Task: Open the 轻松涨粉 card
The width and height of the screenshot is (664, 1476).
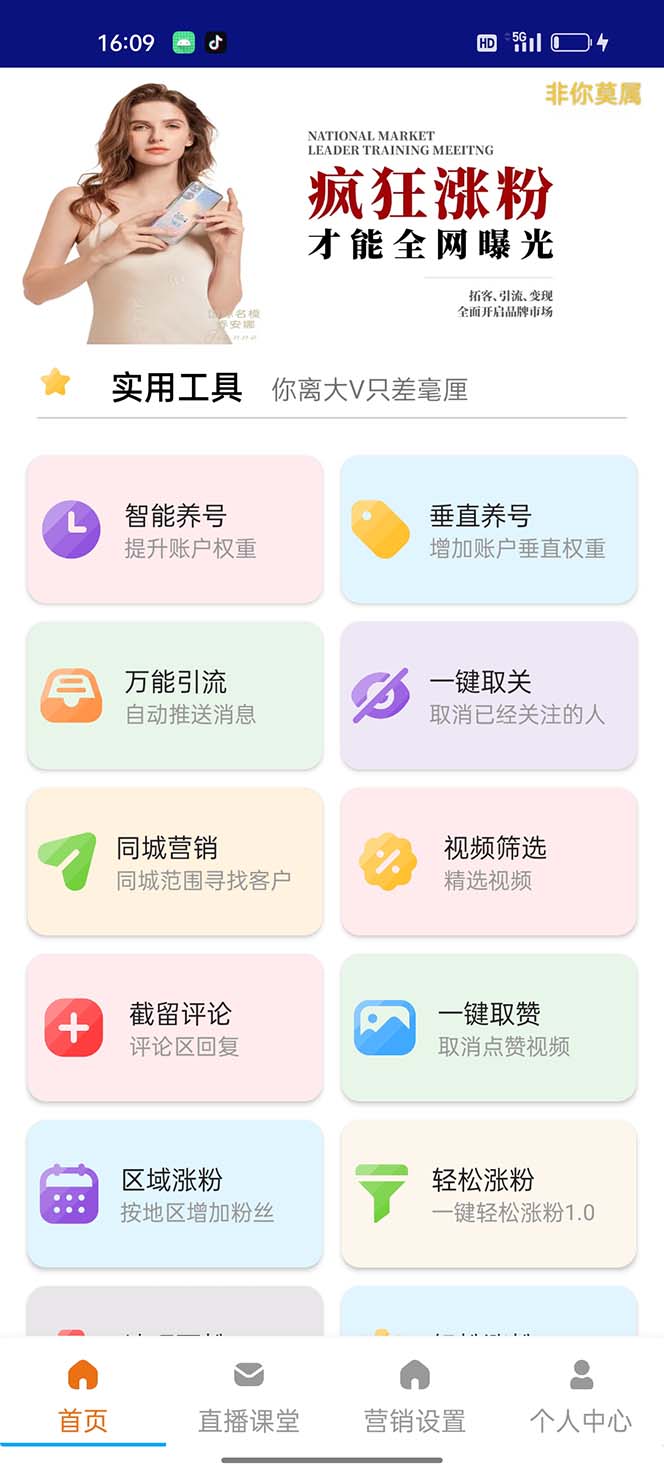Action: tap(488, 1194)
